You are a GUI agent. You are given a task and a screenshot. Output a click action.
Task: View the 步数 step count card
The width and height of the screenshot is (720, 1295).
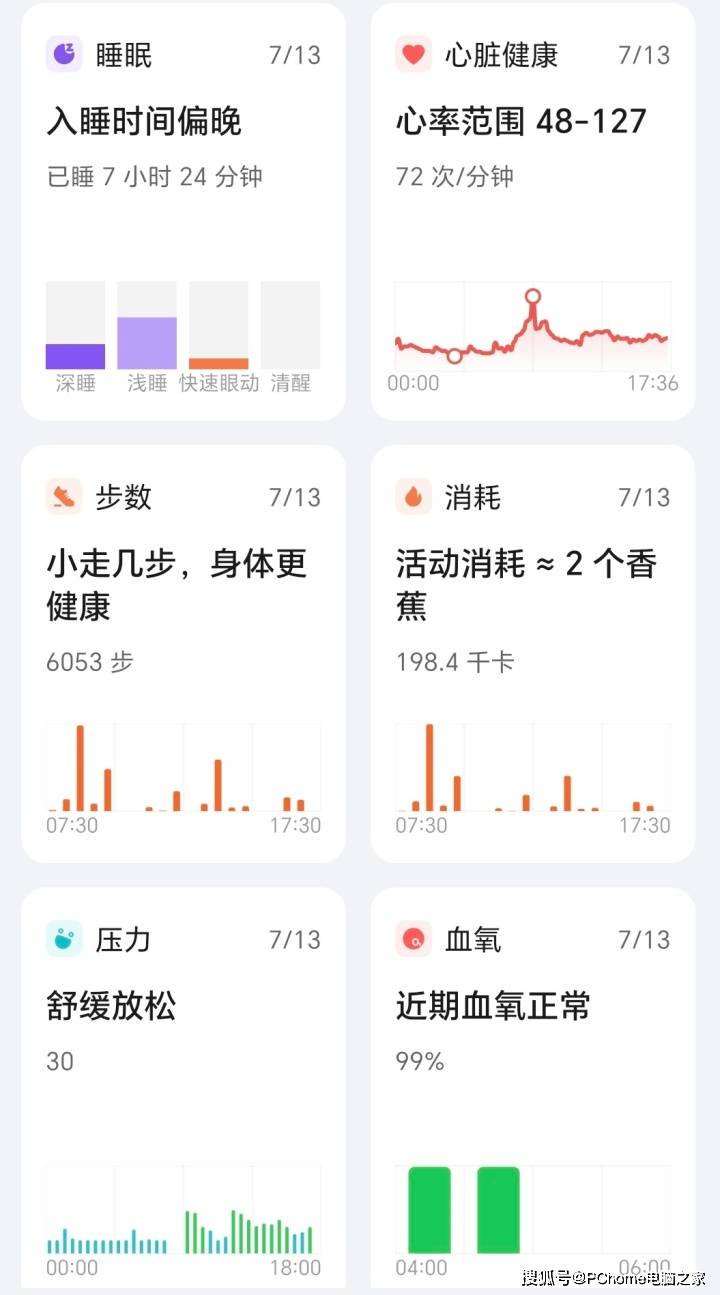point(183,654)
